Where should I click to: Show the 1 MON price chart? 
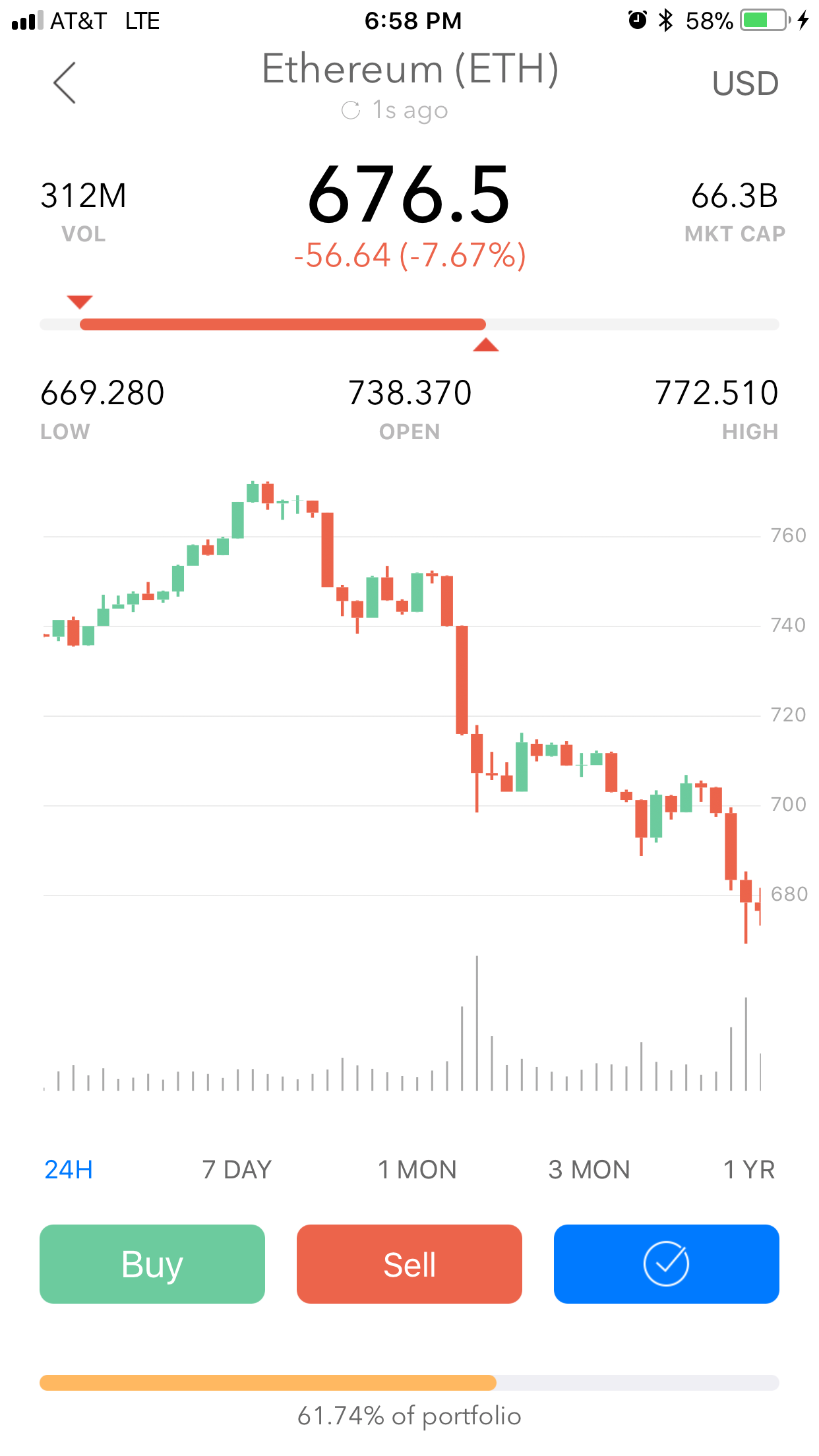click(x=417, y=1169)
